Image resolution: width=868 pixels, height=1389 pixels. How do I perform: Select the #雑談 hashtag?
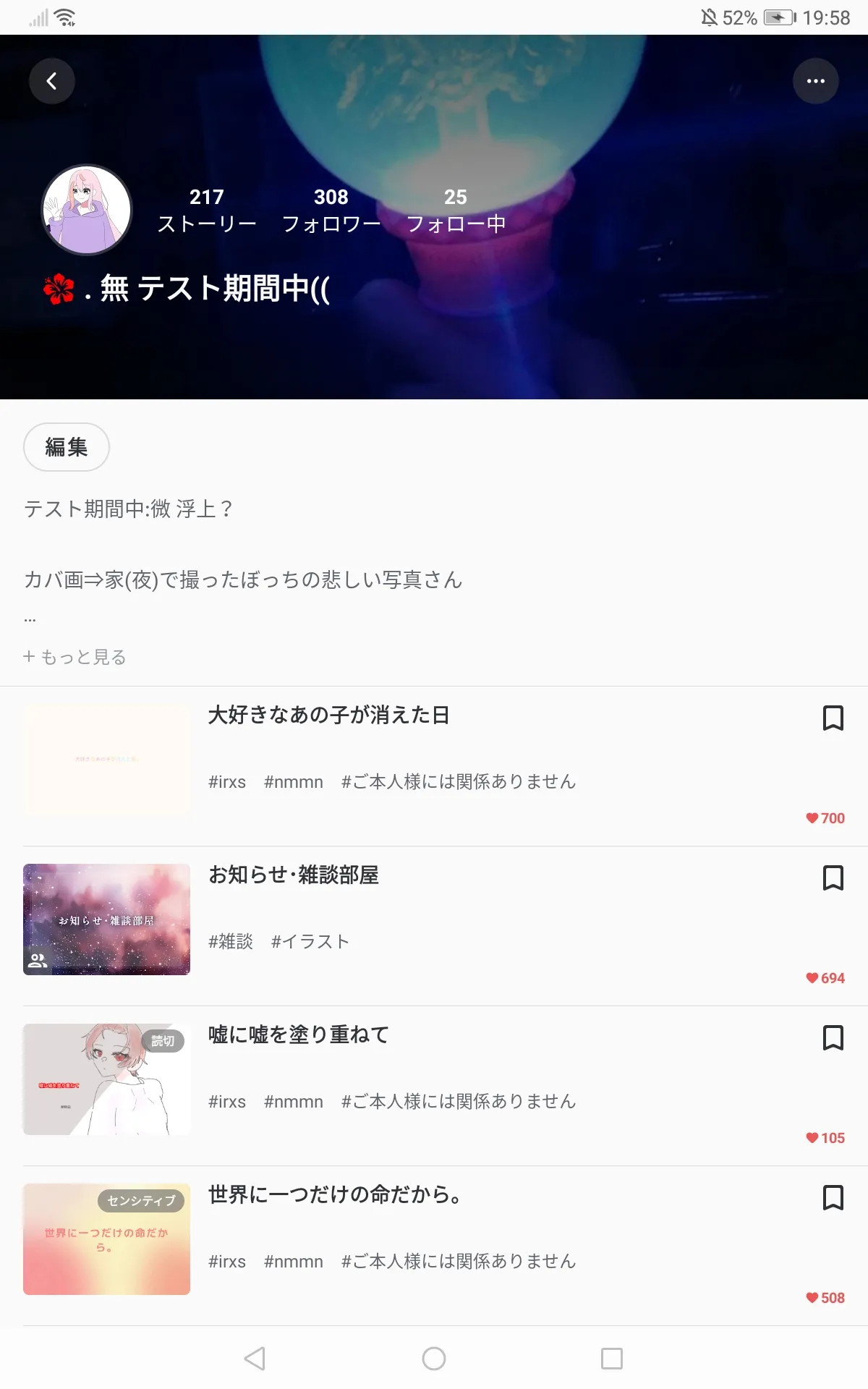[x=231, y=941]
